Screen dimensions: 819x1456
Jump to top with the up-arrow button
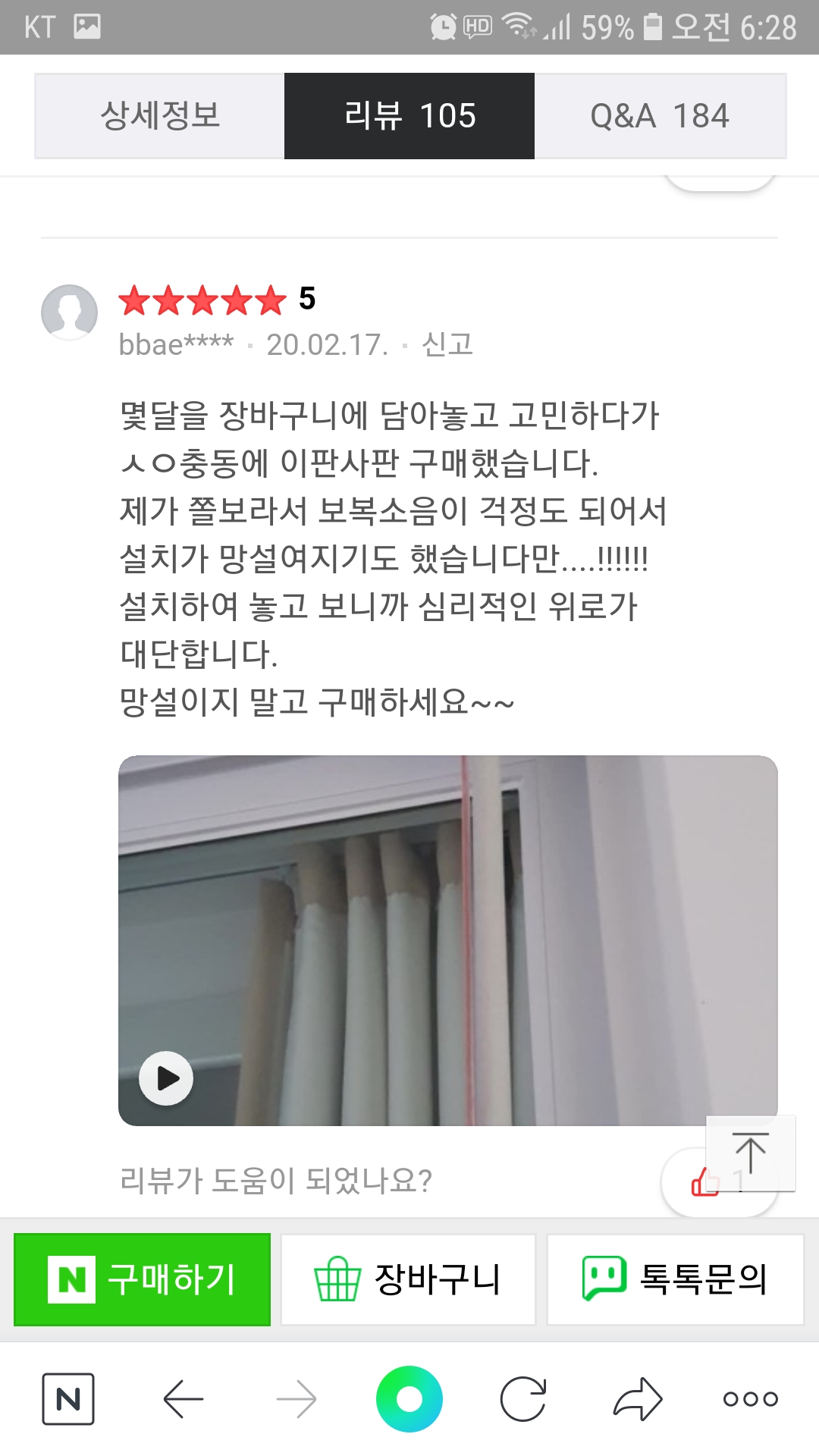tap(750, 1153)
